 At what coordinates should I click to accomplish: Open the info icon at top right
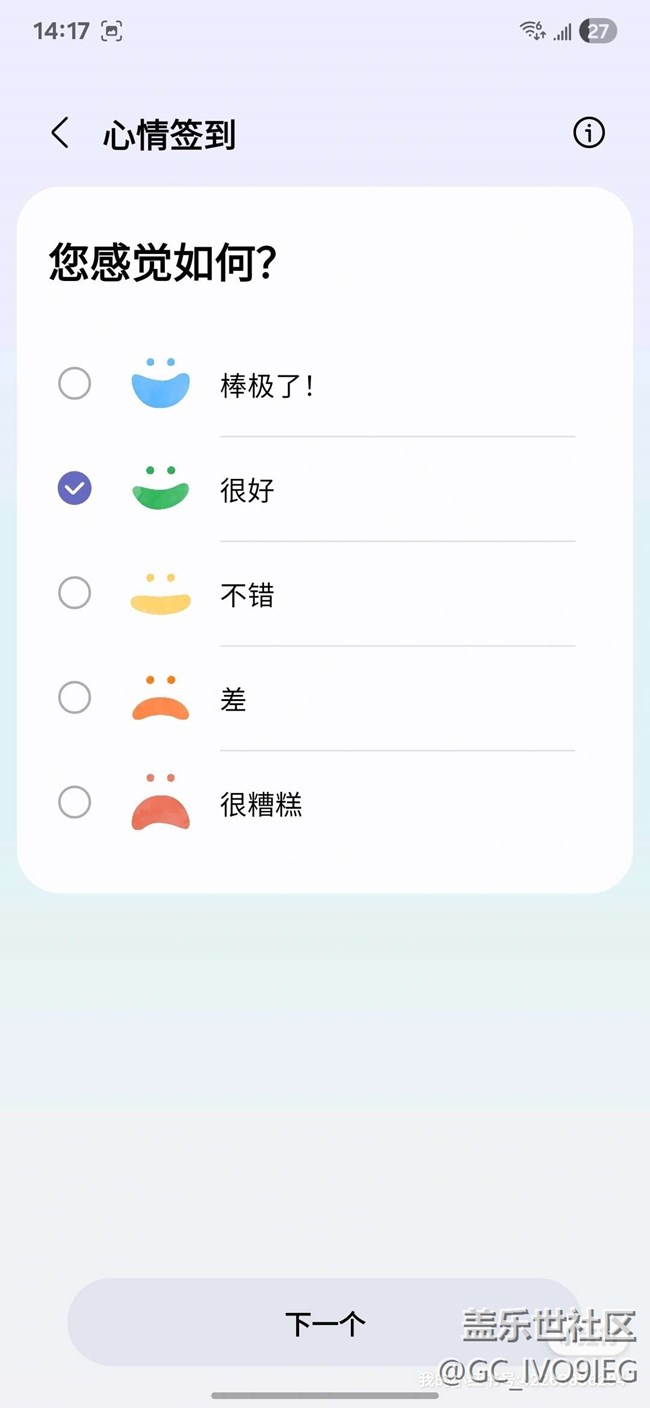588,133
